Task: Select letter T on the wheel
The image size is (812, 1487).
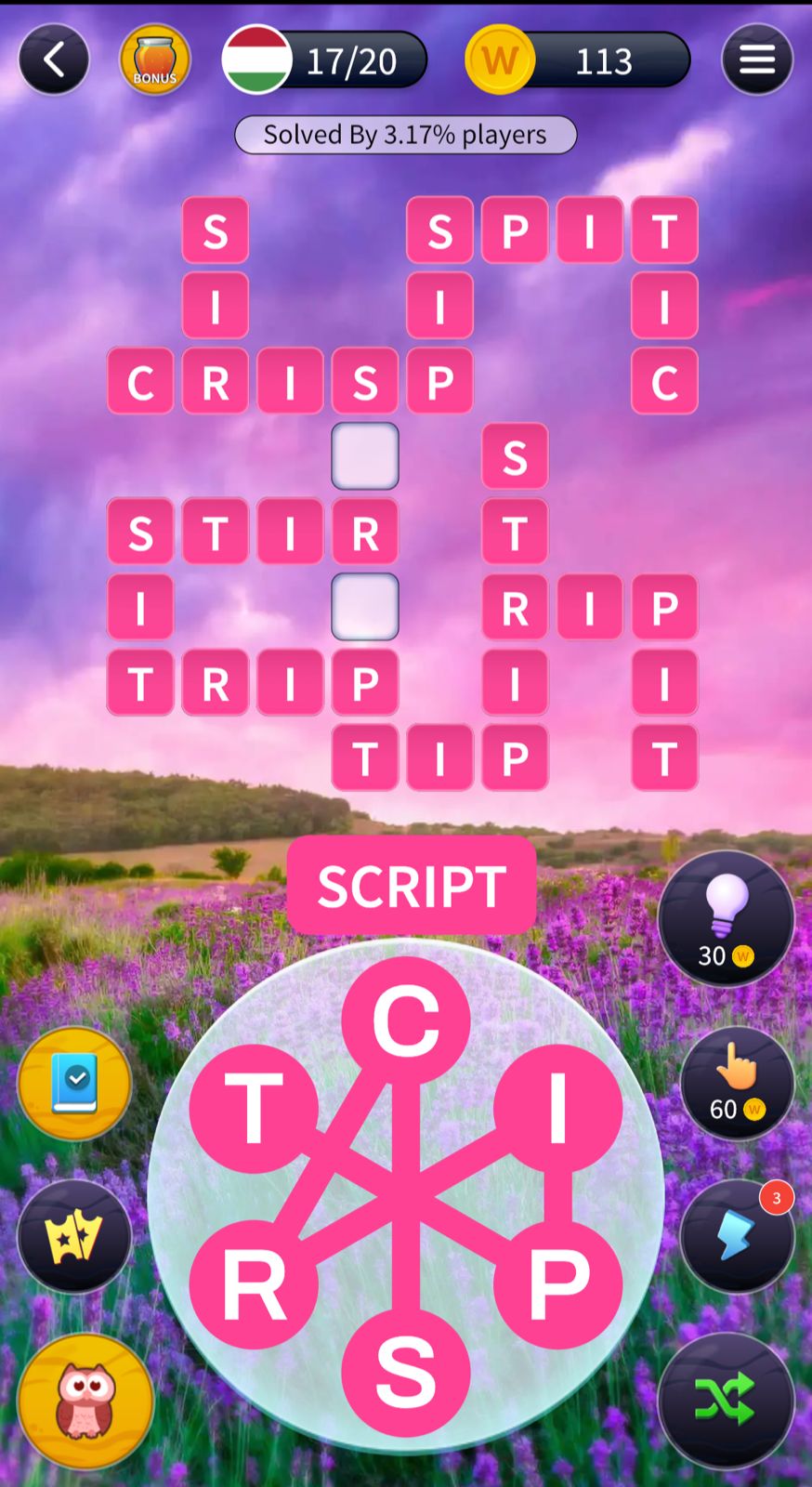Action: [254, 1108]
